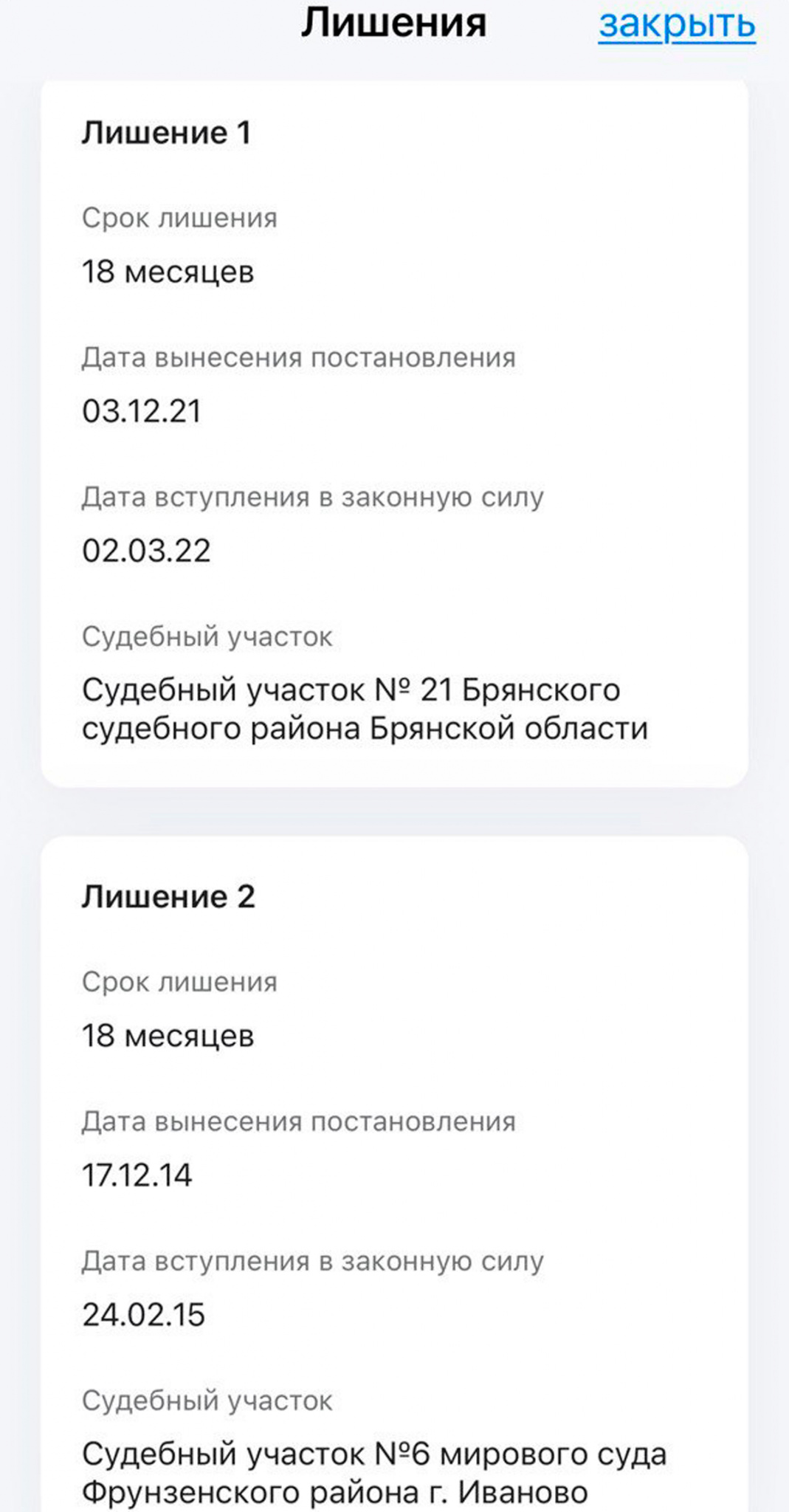Click the закрыть link to close the screen
The image size is (789, 1512).
coord(677,24)
